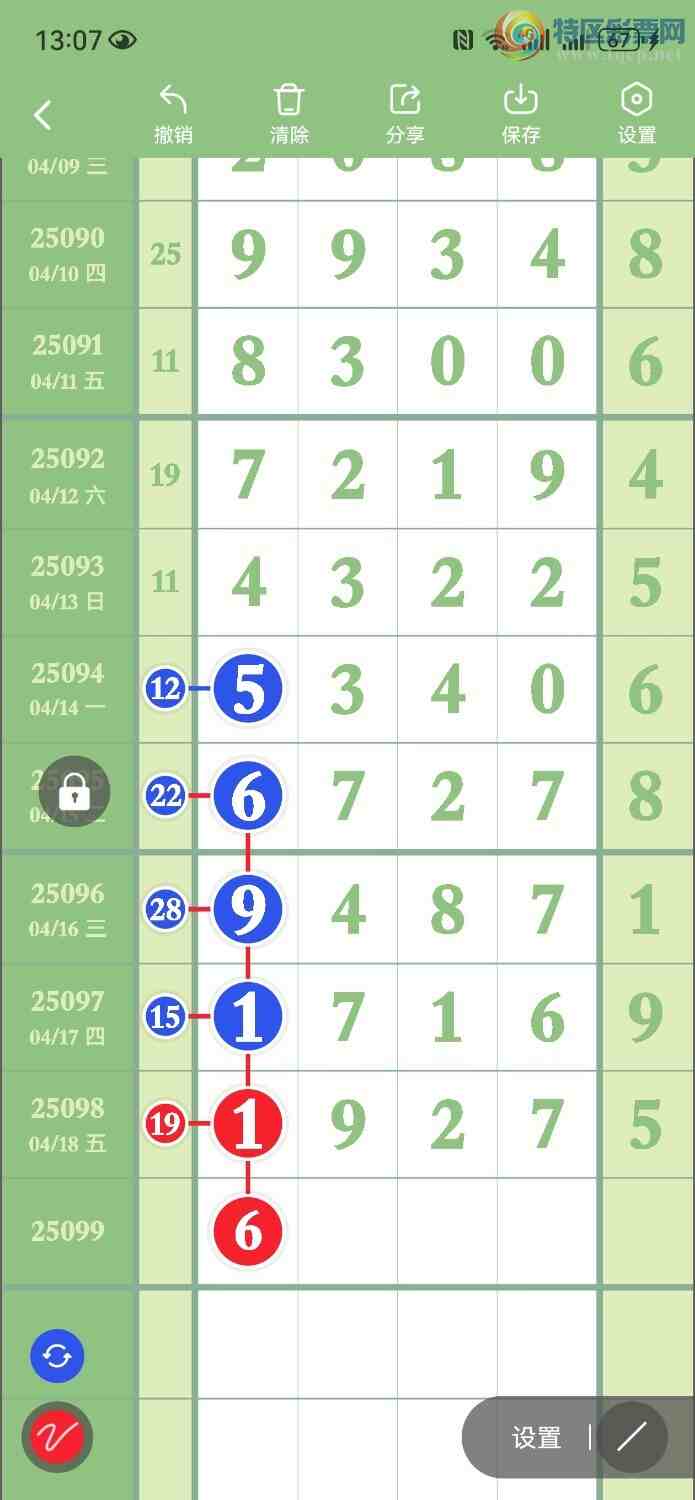This screenshot has width=695, height=1500.
Task: Tap the sum 19 marker in row 25098
Action: click(x=165, y=1124)
